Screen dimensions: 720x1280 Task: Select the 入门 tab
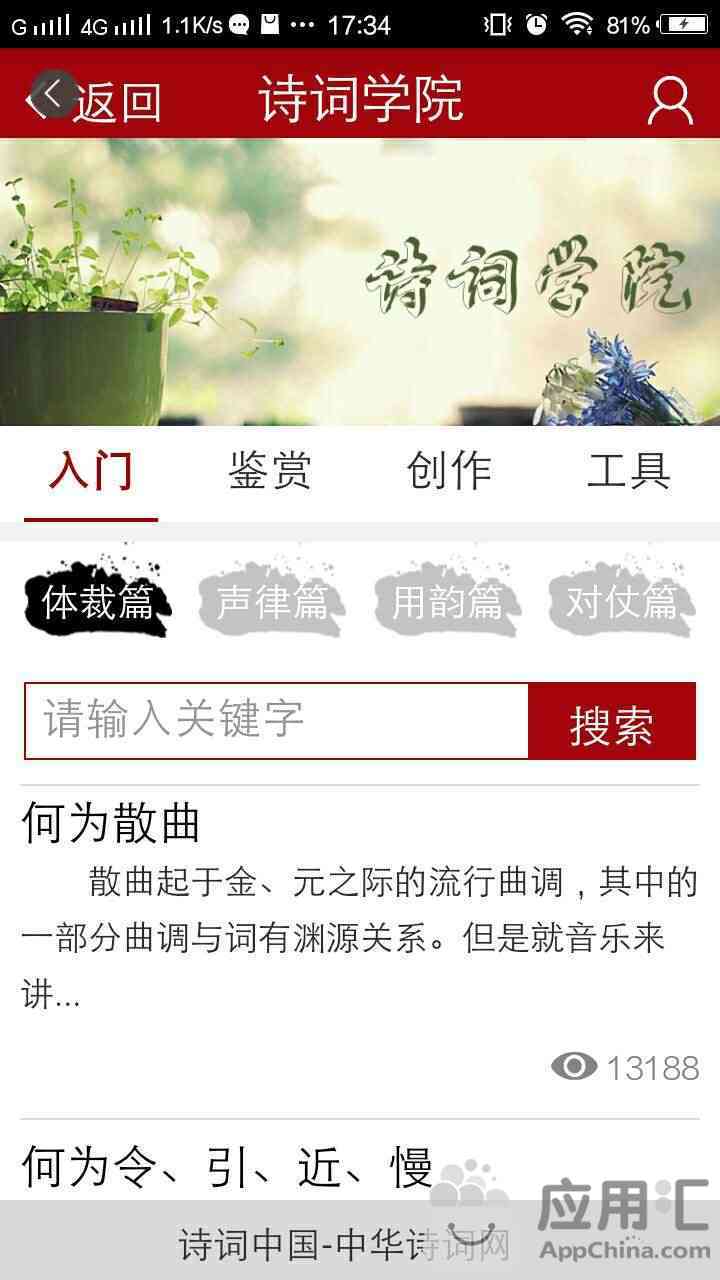pos(91,471)
